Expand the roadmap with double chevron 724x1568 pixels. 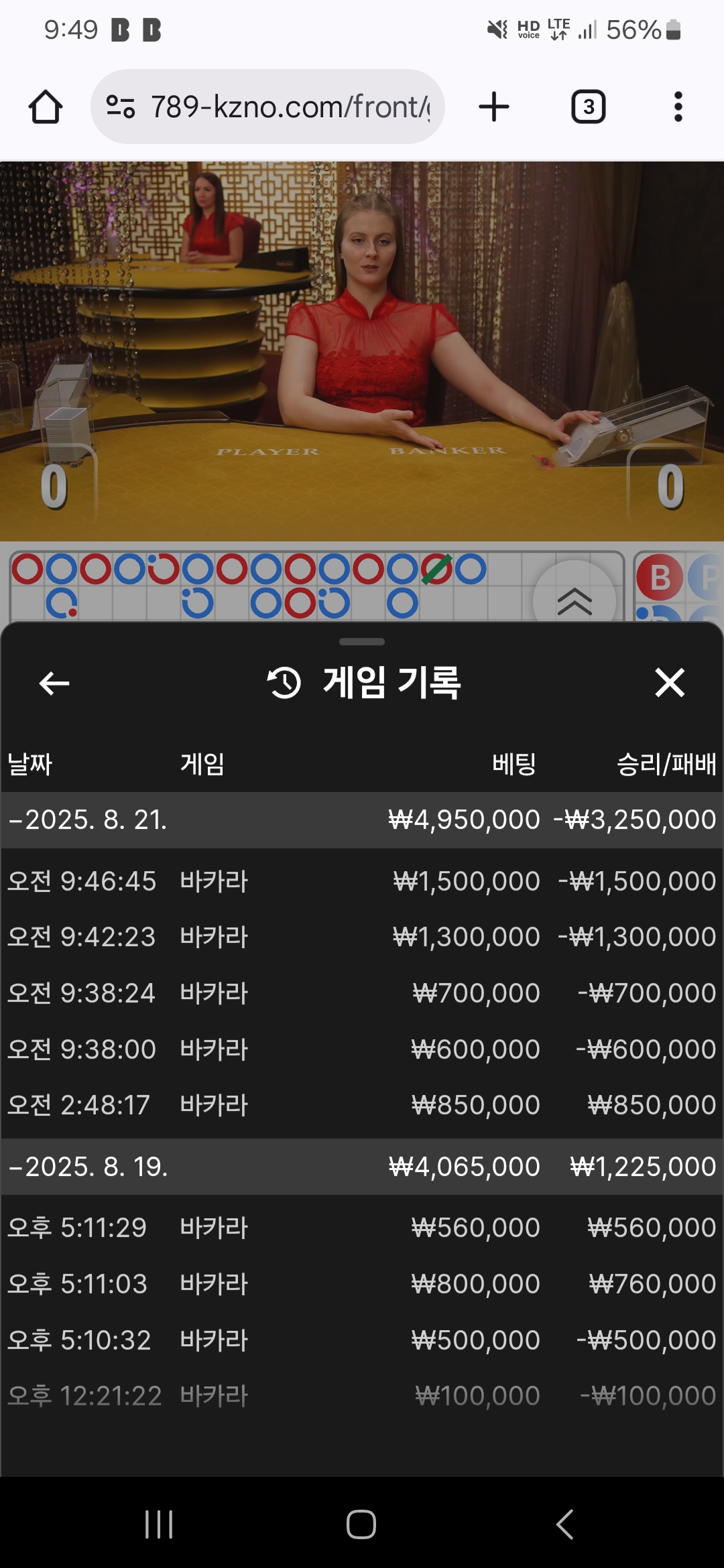tap(575, 601)
